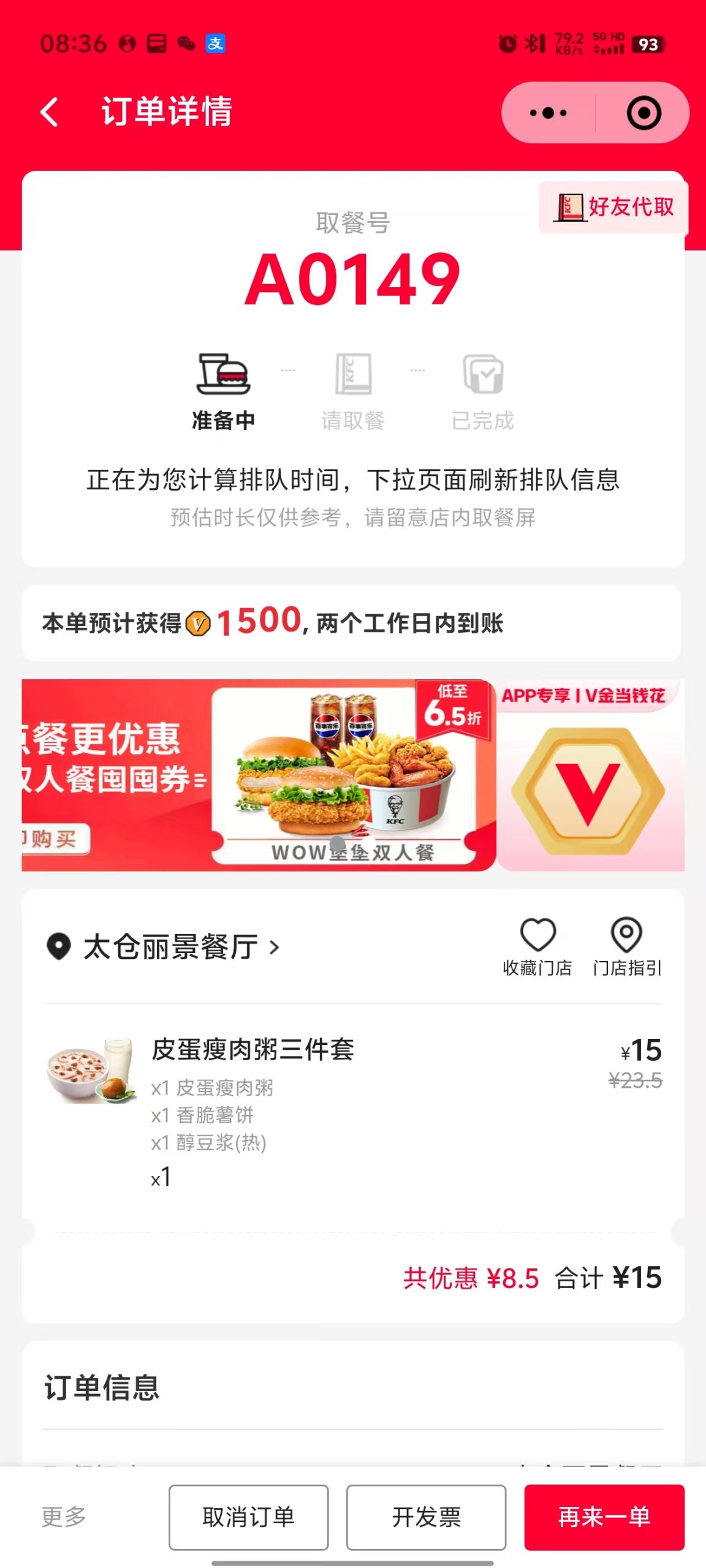The width and height of the screenshot is (706, 1568).
Task: Open the V金当钱花 APP banner
Action: click(590, 774)
